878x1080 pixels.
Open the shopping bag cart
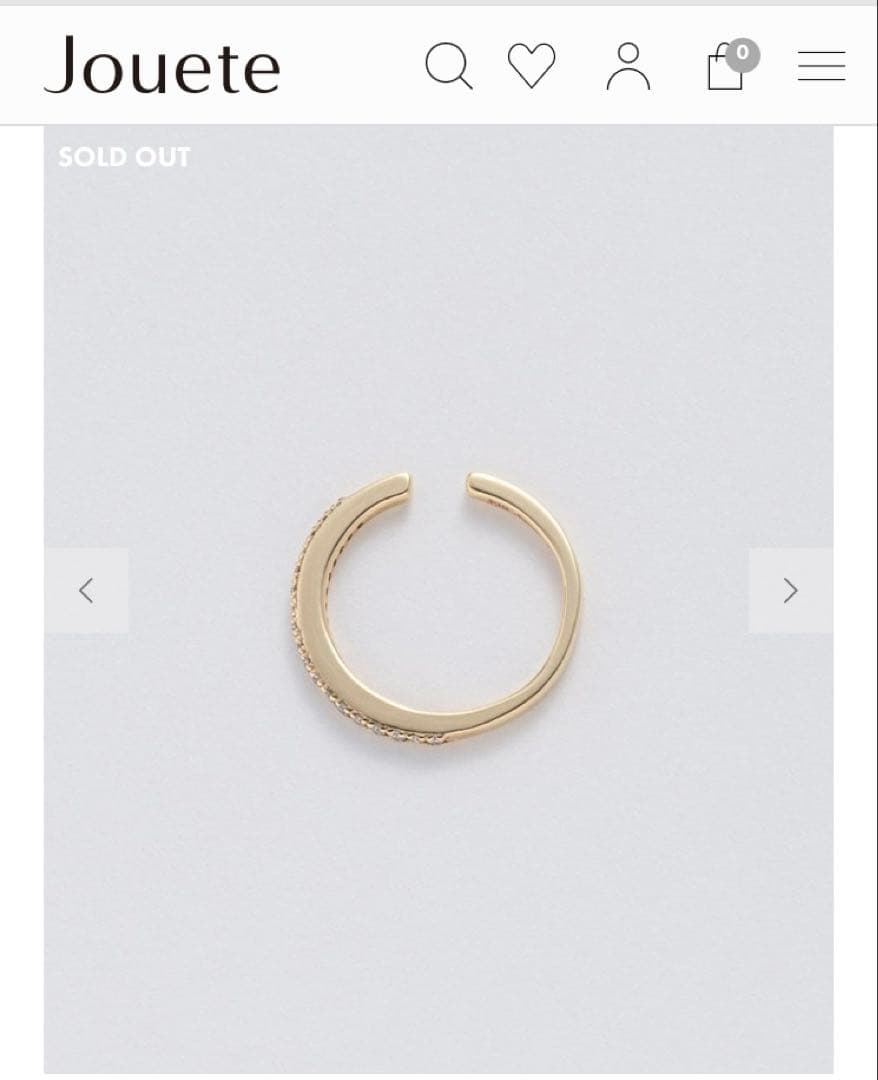727,68
